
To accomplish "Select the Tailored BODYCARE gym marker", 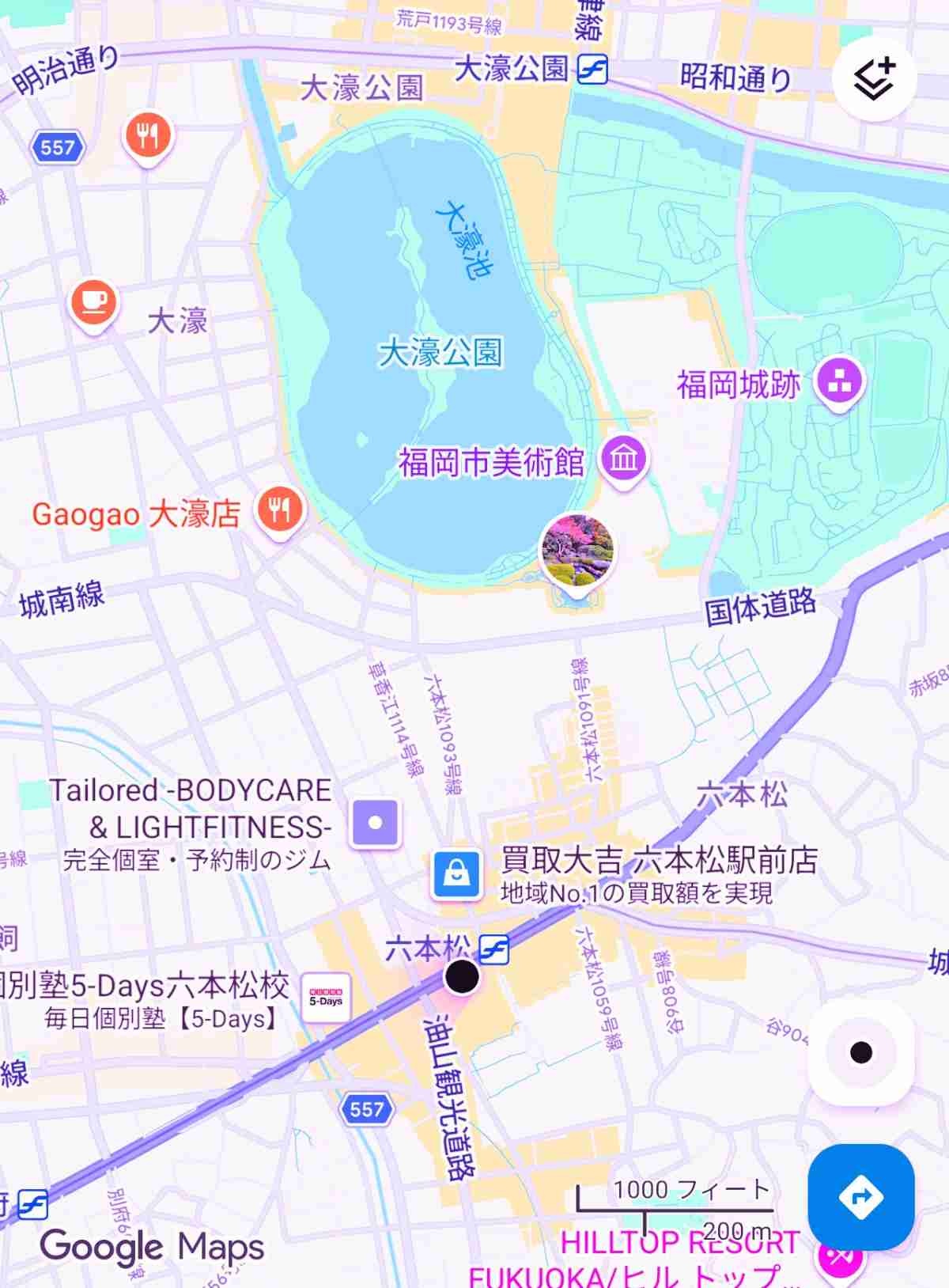I will coord(376,823).
